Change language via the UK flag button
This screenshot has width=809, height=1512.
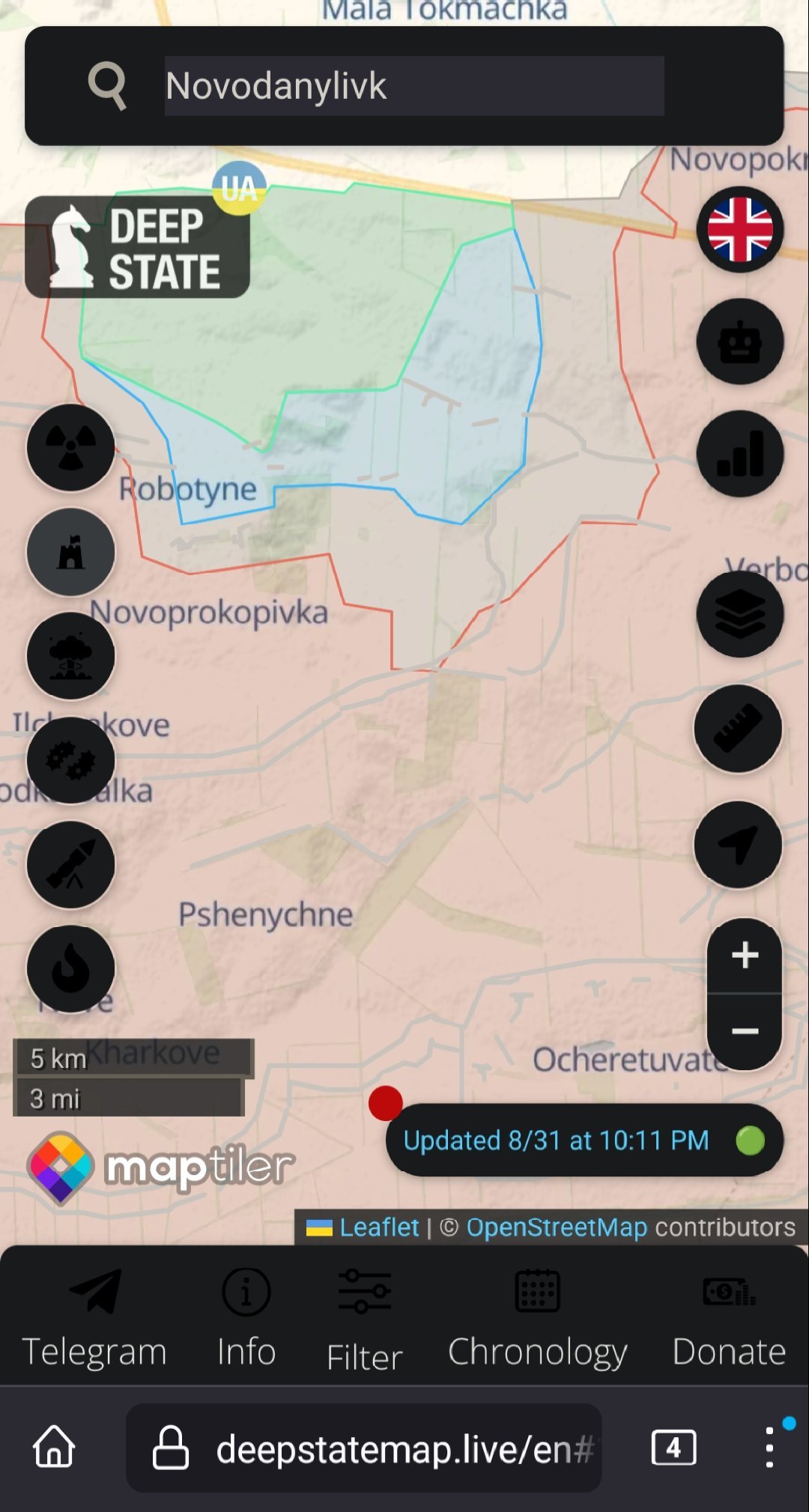coord(740,229)
